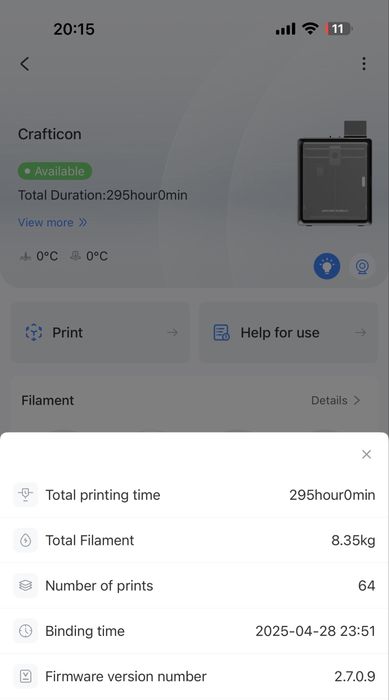View Filament details

pyautogui.click(x=335, y=400)
